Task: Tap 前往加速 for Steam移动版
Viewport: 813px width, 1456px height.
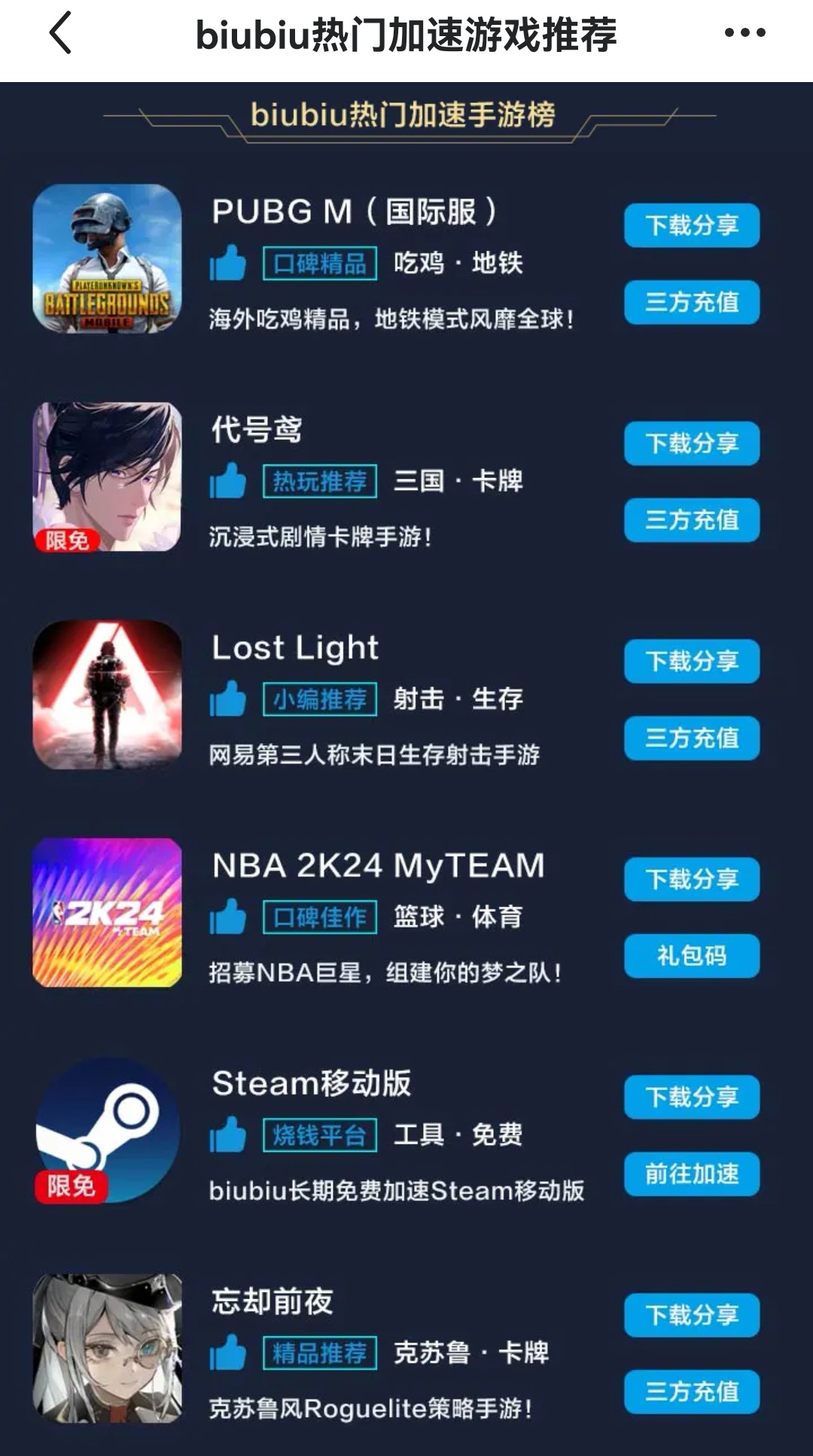Action: click(692, 1174)
